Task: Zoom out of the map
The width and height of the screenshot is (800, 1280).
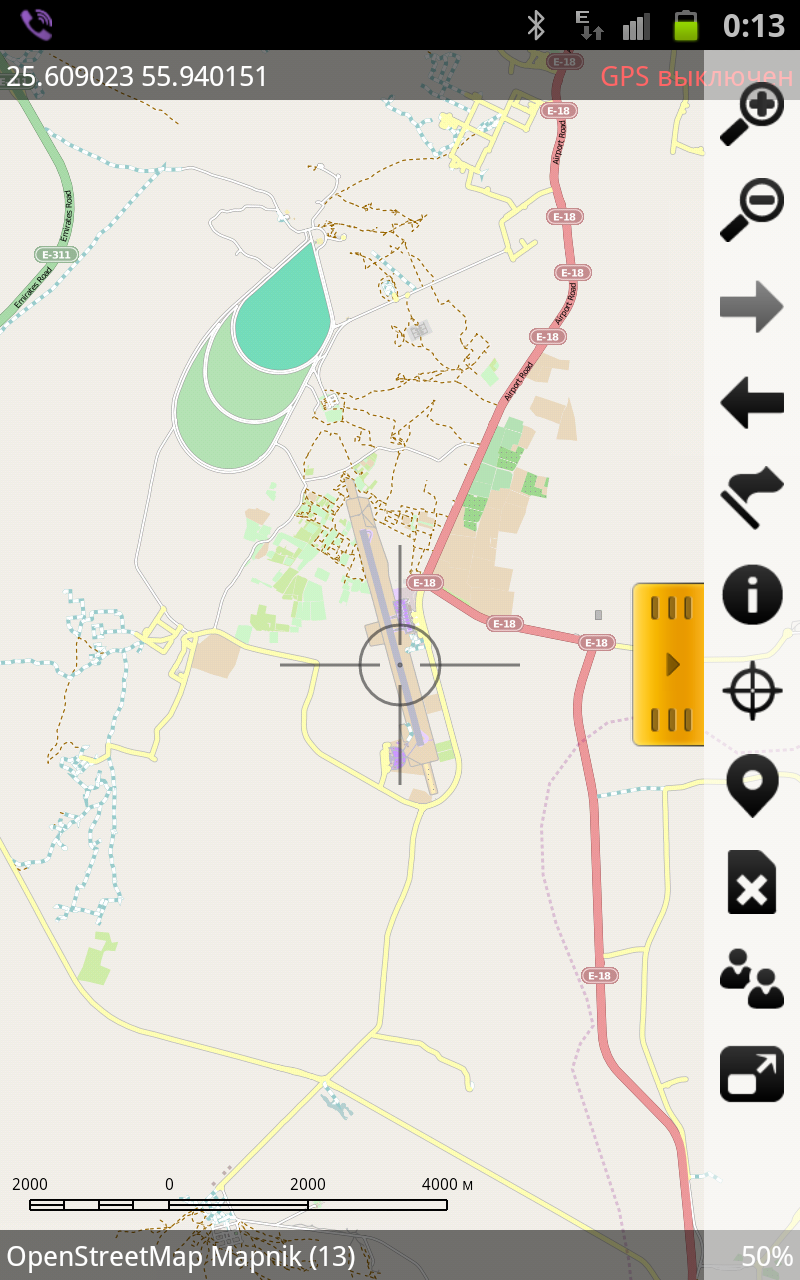Action: click(x=752, y=210)
